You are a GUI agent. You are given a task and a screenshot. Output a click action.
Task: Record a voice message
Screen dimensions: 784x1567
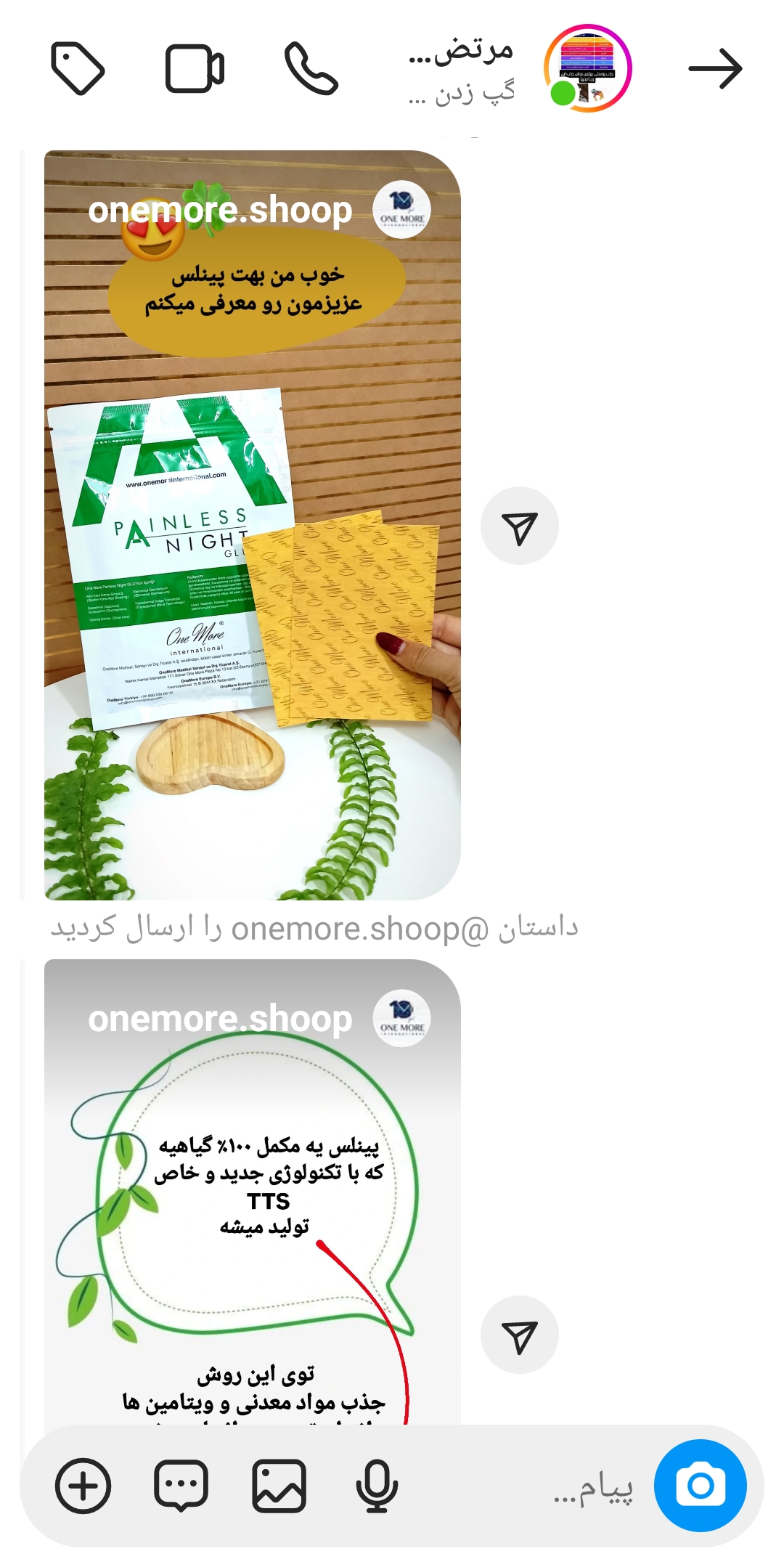tap(377, 1486)
